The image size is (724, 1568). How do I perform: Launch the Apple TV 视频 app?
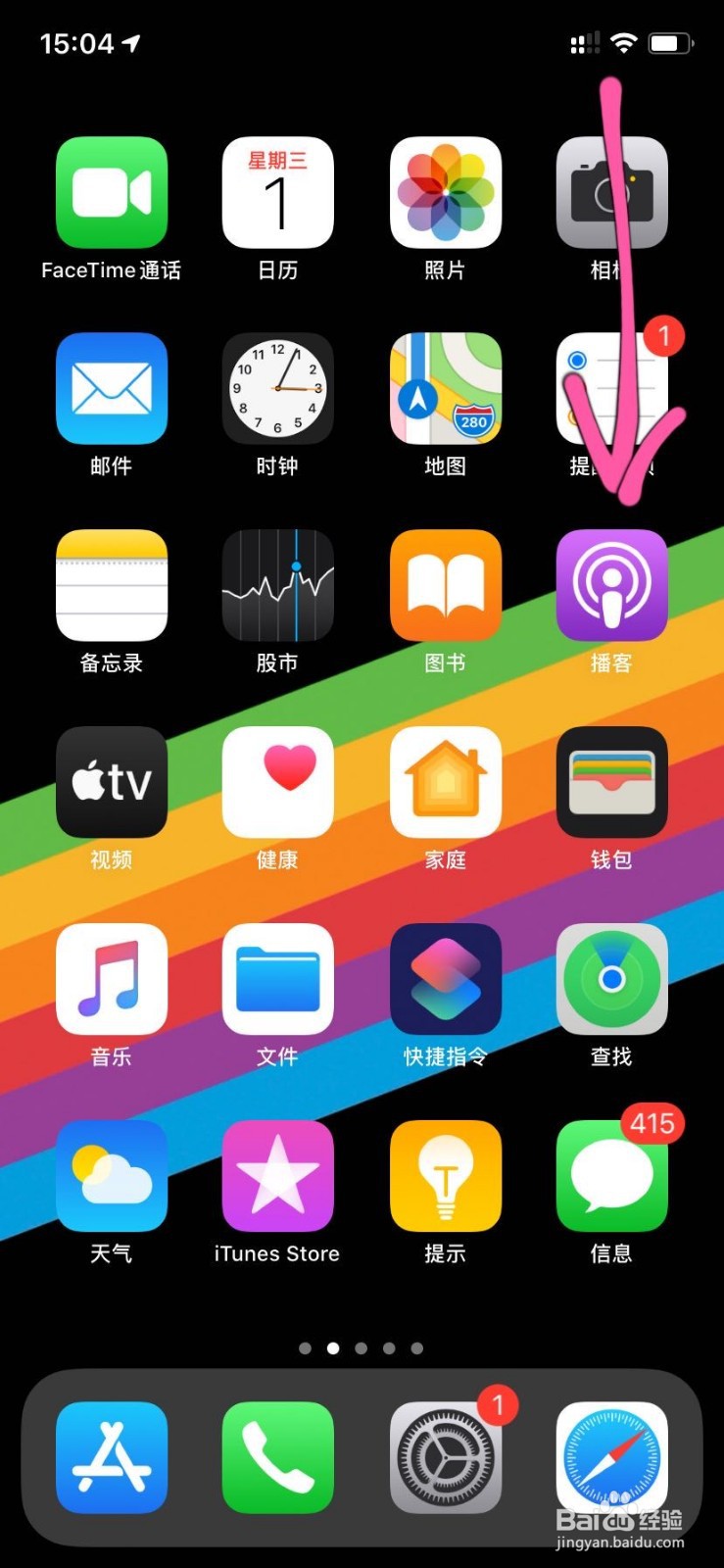[x=112, y=782]
